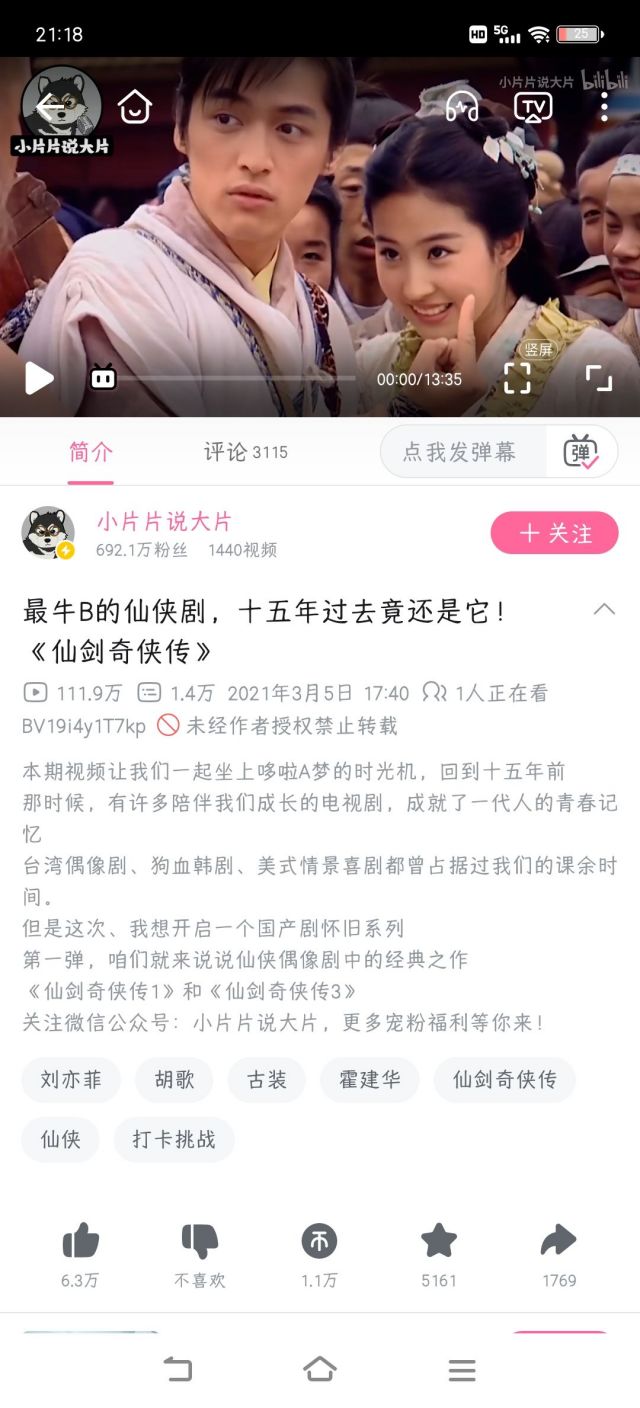Add video to favorites
Screen dimensions: 640x1408
coord(439,1242)
